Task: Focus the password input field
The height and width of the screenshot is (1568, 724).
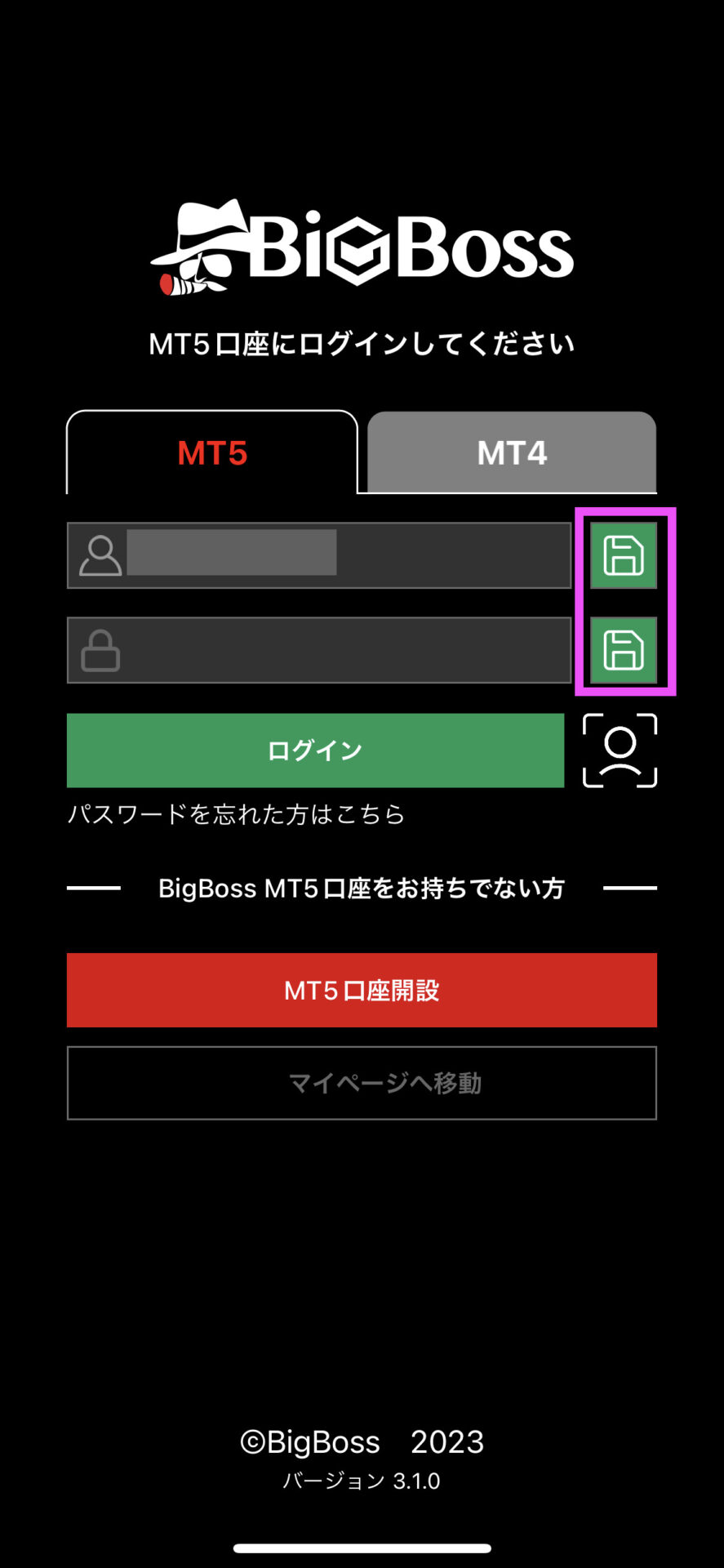Action: click(343, 650)
